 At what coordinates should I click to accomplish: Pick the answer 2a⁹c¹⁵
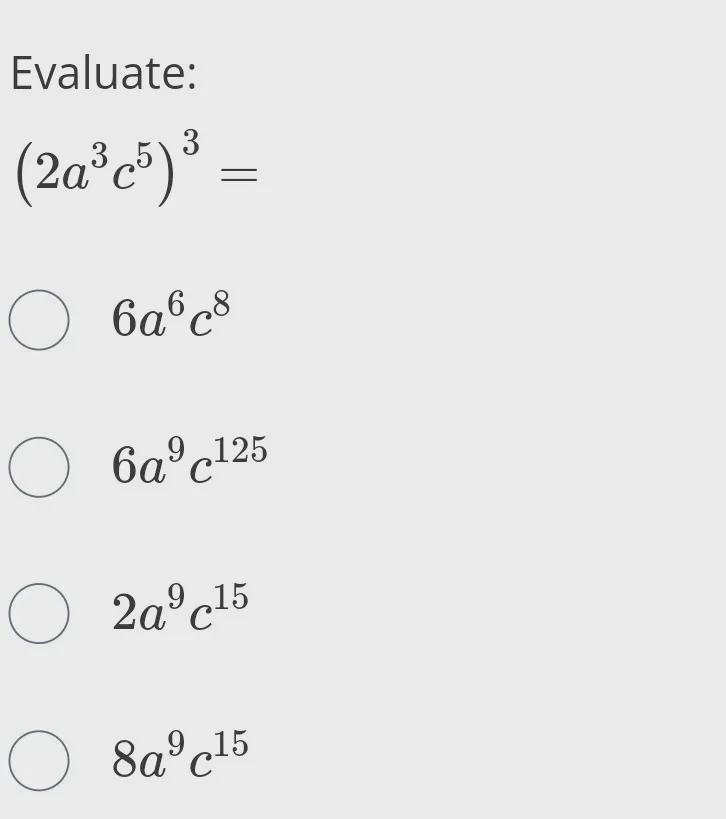(x=39, y=613)
